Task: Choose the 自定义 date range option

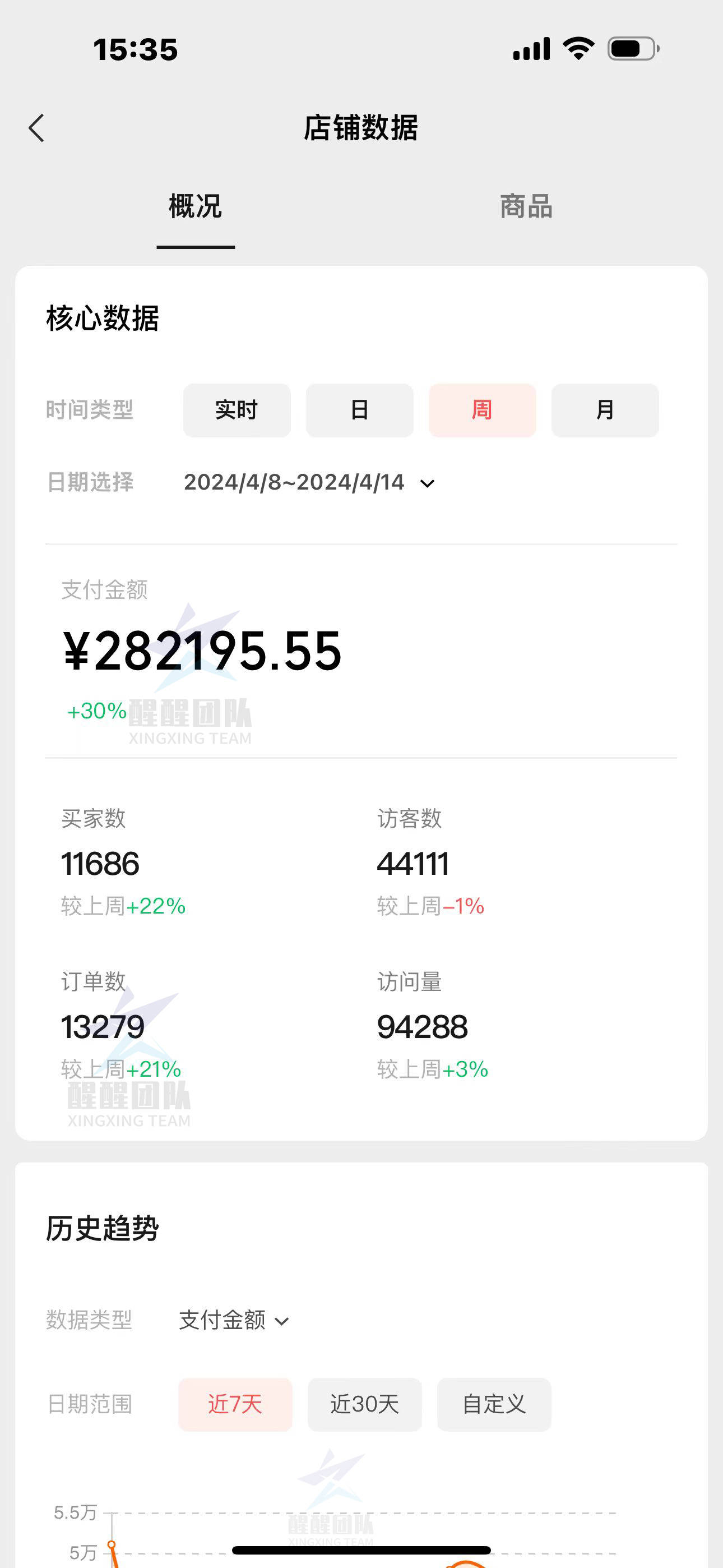Action: (x=494, y=1404)
